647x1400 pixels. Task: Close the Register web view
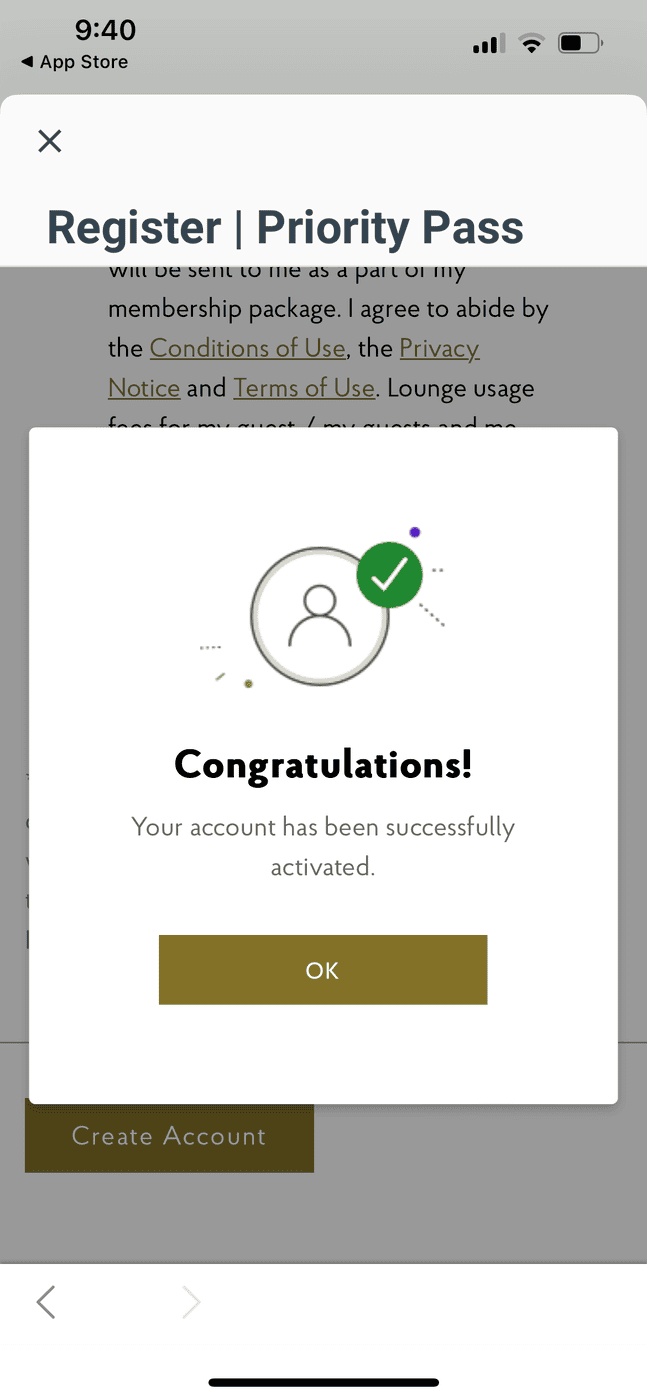tap(49, 141)
